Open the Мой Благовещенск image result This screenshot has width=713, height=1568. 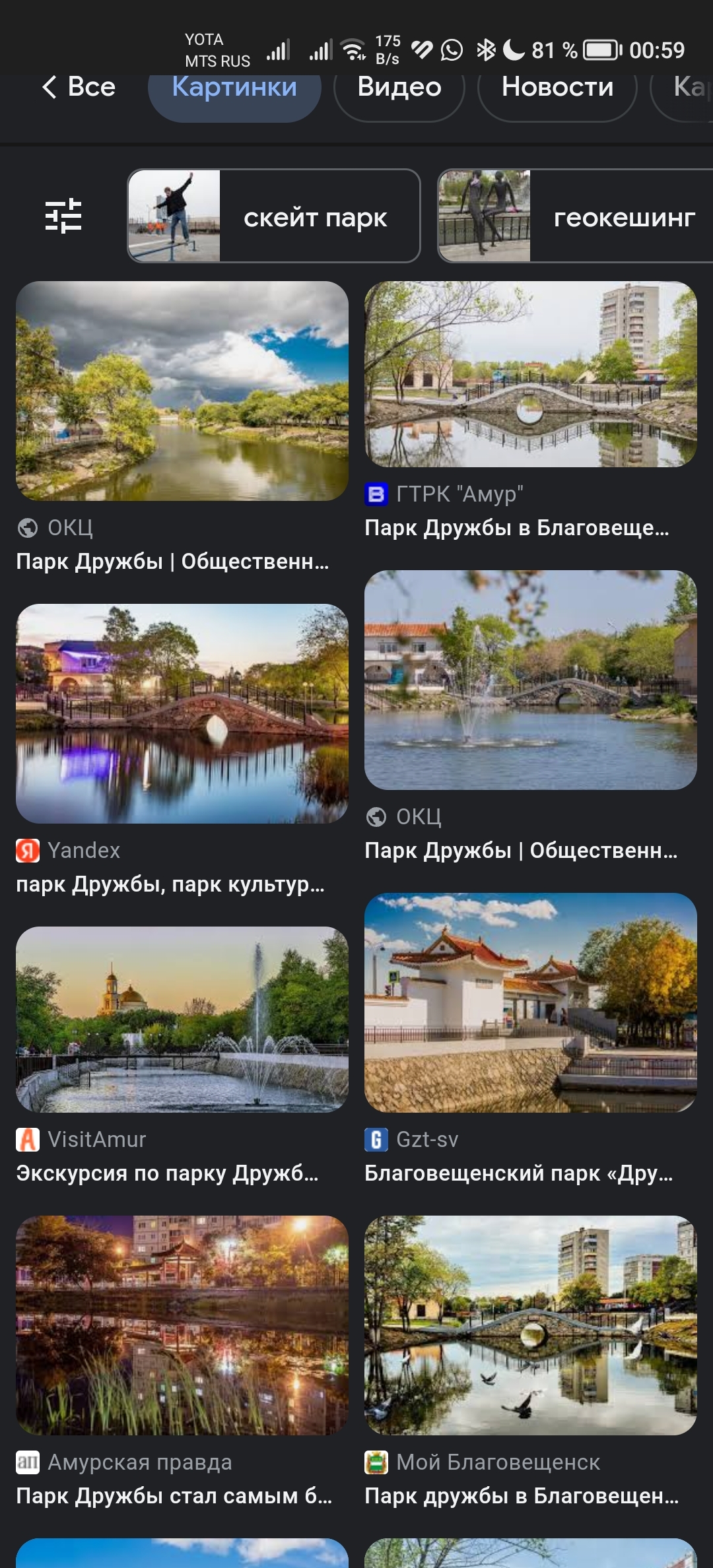click(x=530, y=1325)
